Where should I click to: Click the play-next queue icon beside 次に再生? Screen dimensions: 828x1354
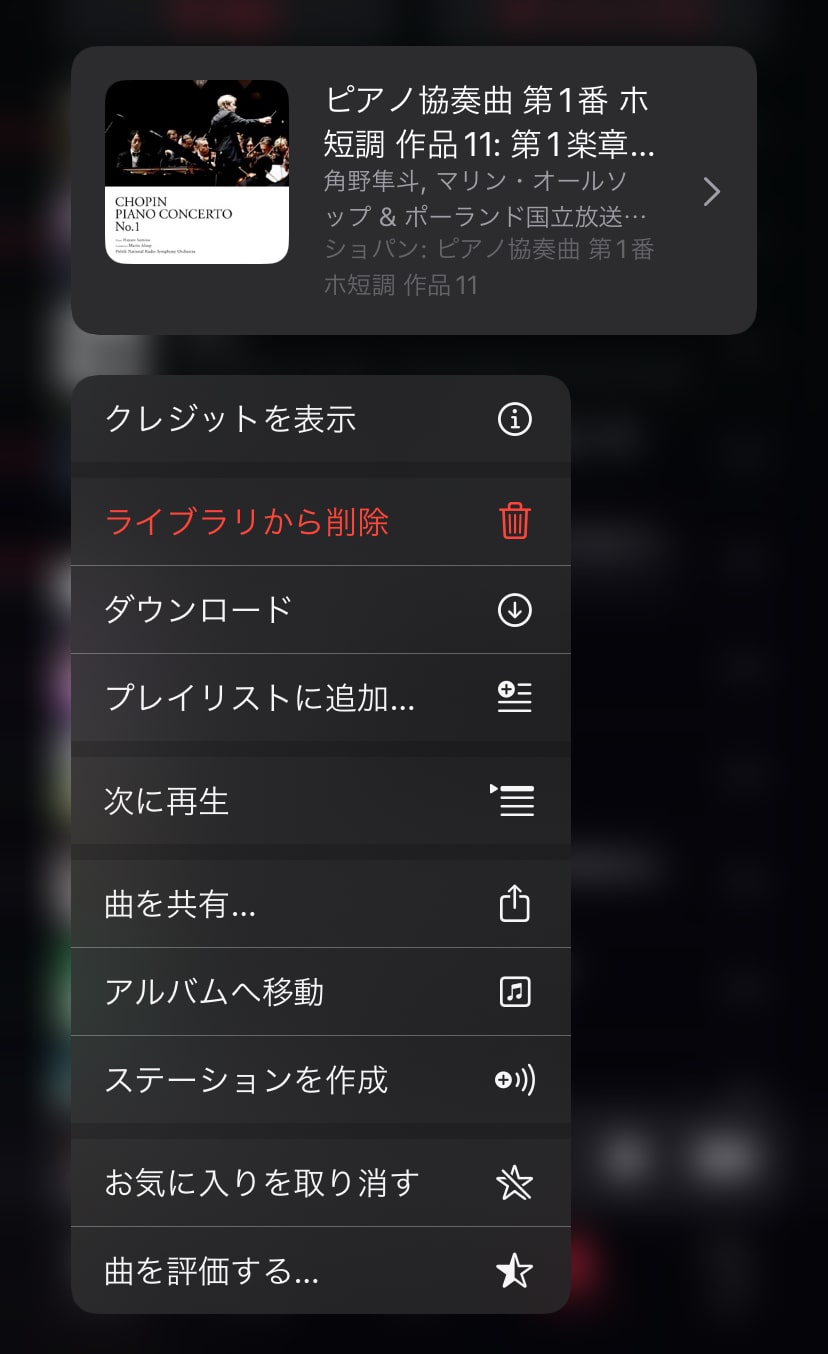coord(513,800)
